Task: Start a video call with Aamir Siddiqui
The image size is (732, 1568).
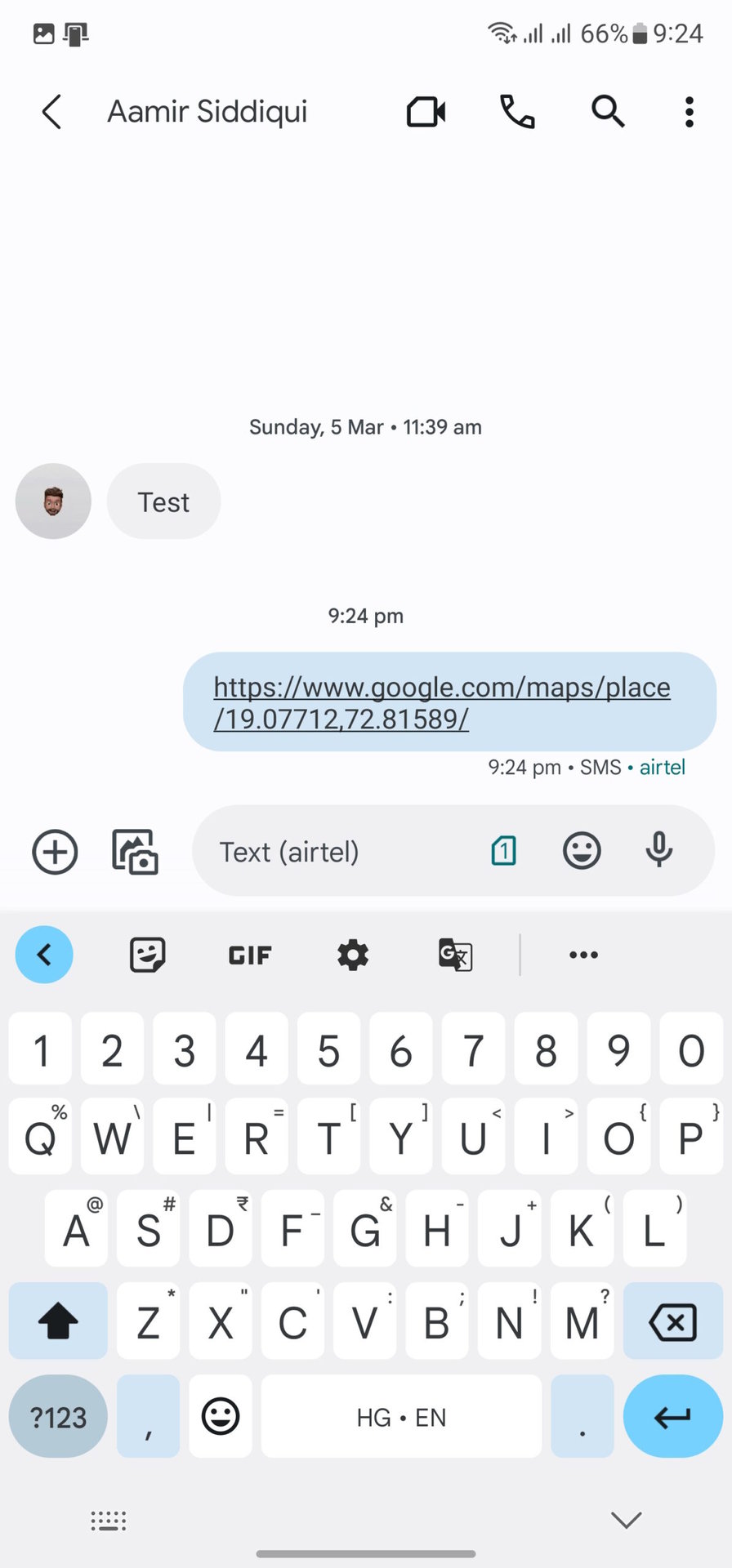Action: click(x=426, y=112)
